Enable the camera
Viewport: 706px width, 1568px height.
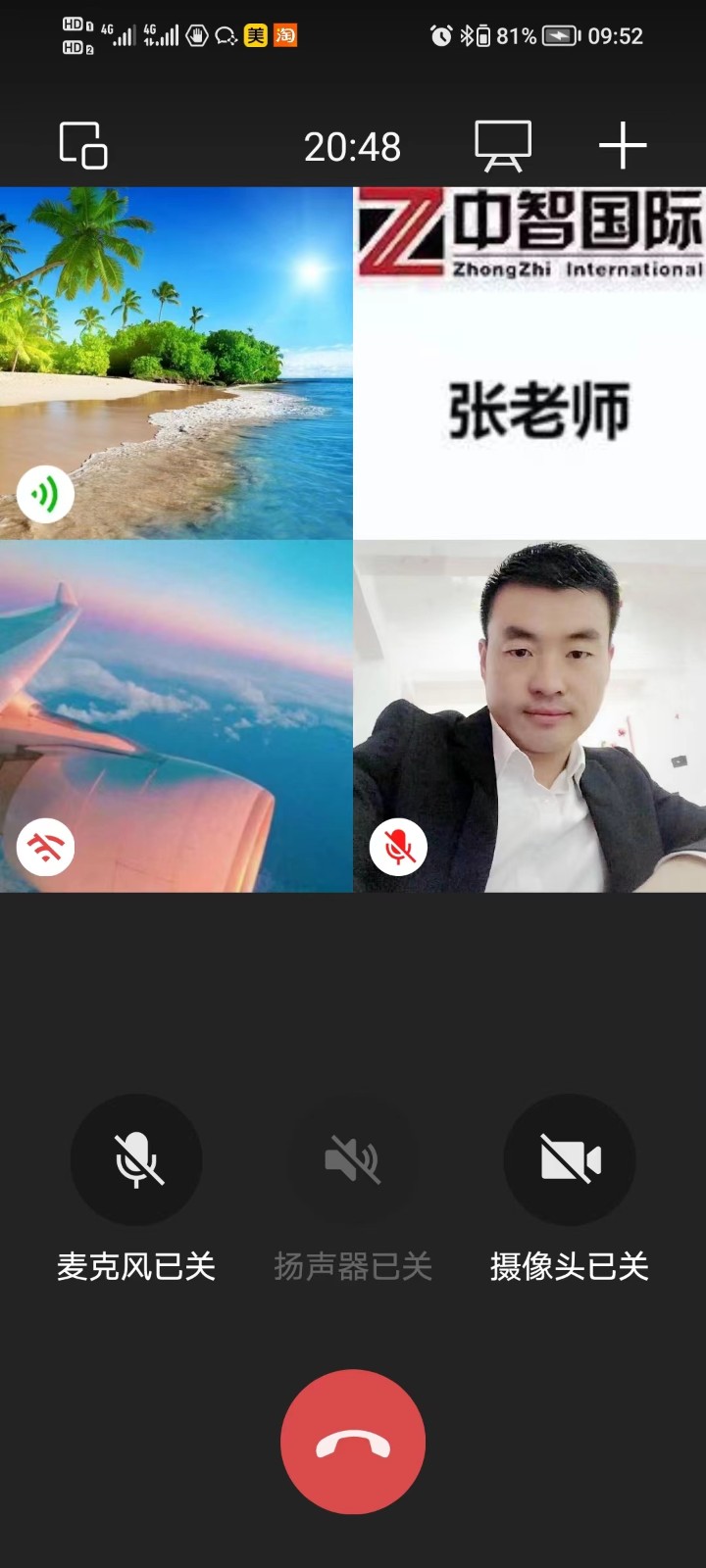pos(570,1160)
